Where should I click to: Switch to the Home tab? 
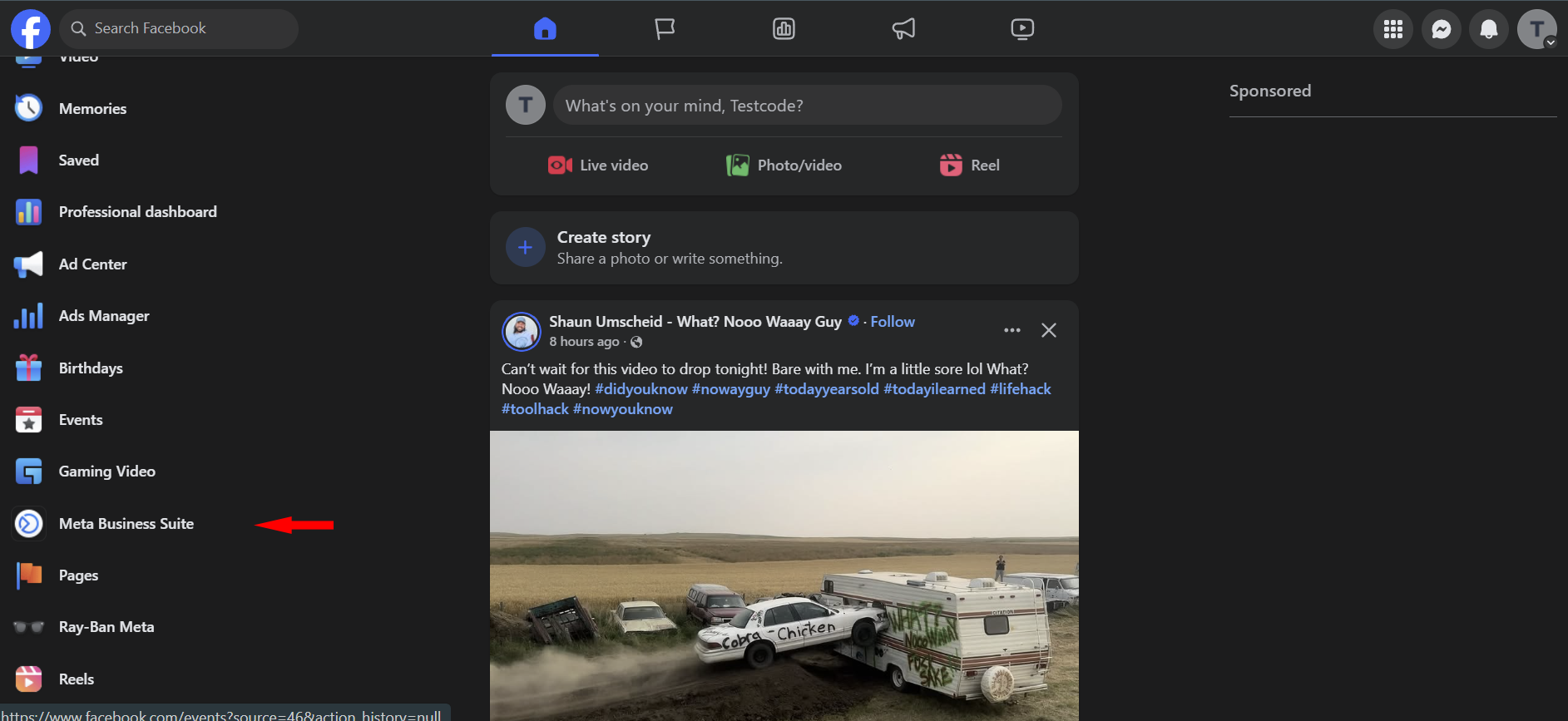tap(545, 29)
